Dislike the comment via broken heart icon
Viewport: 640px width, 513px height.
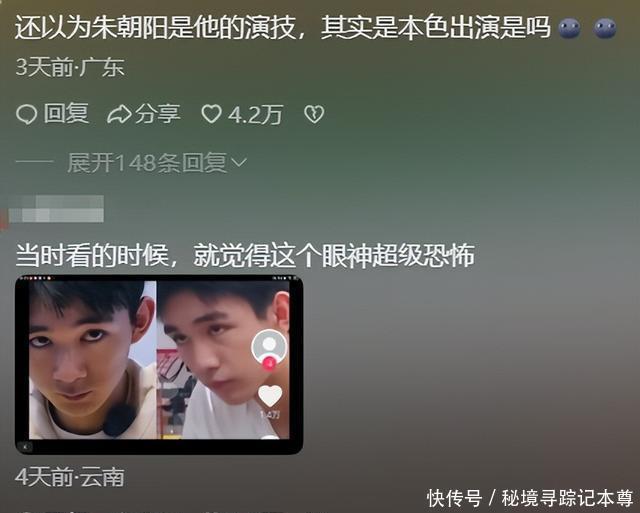pyautogui.click(x=314, y=115)
